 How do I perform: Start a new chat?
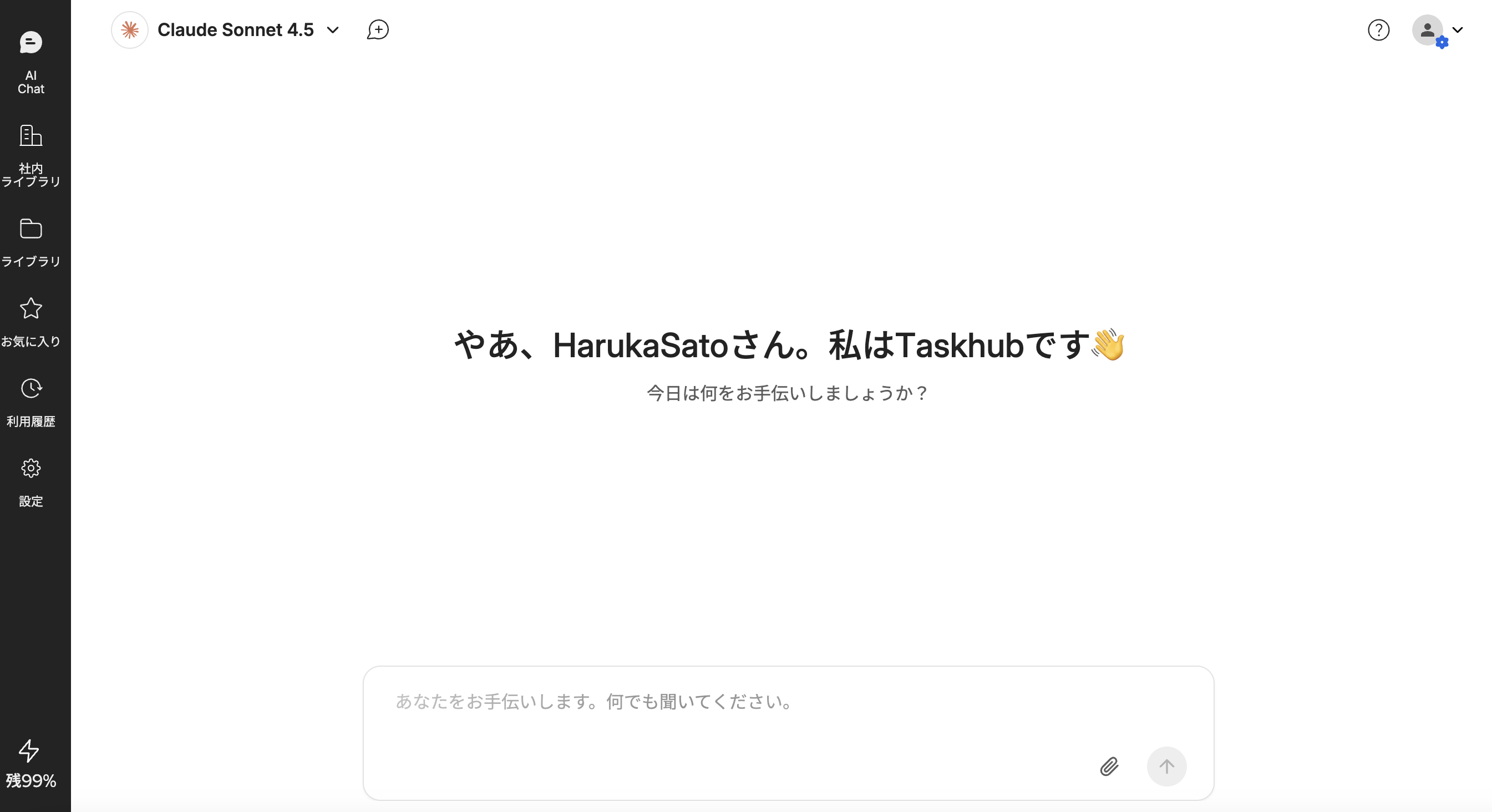pos(378,29)
